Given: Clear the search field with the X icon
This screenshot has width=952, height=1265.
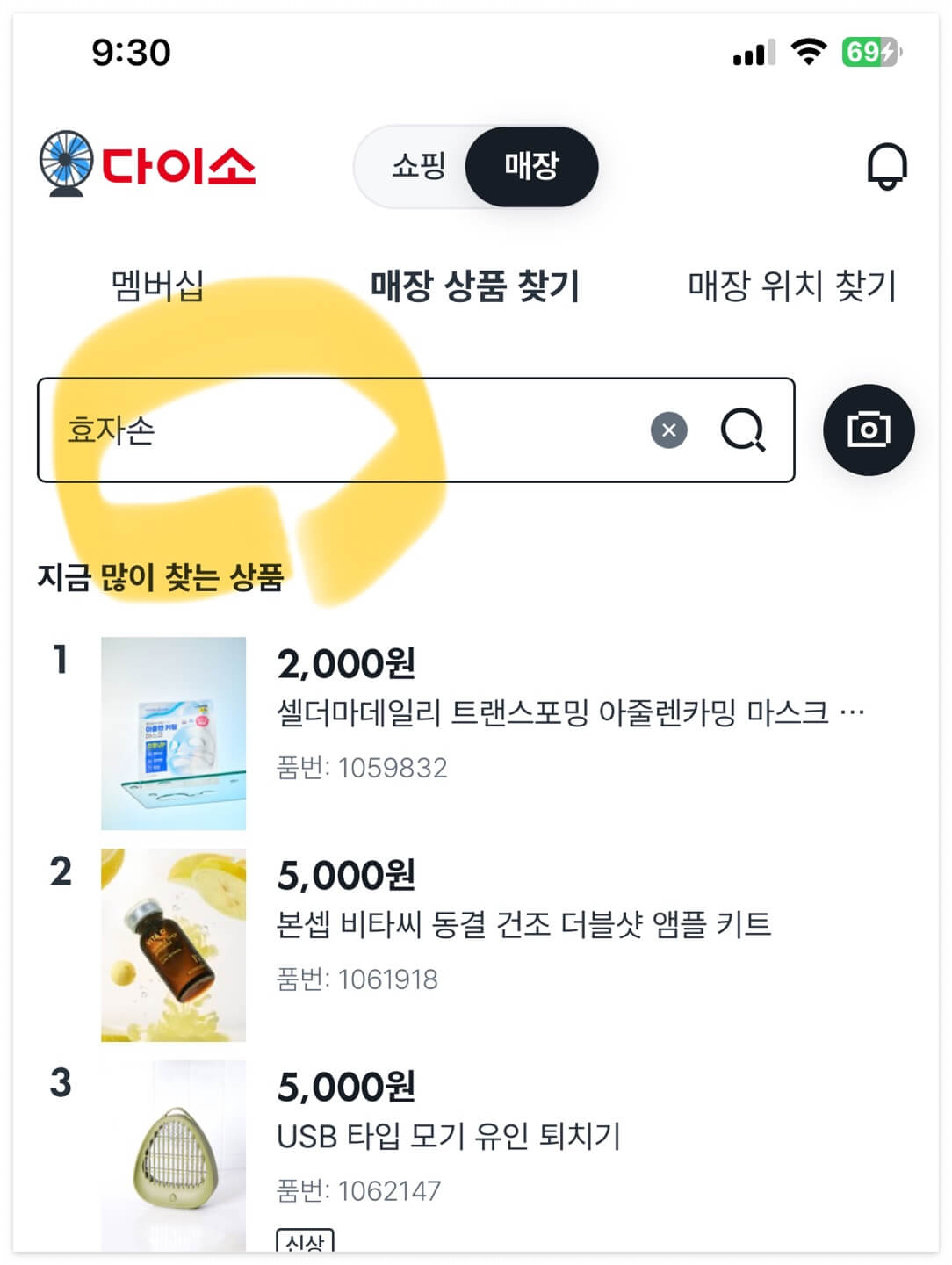Looking at the screenshot, I should 669,430.
